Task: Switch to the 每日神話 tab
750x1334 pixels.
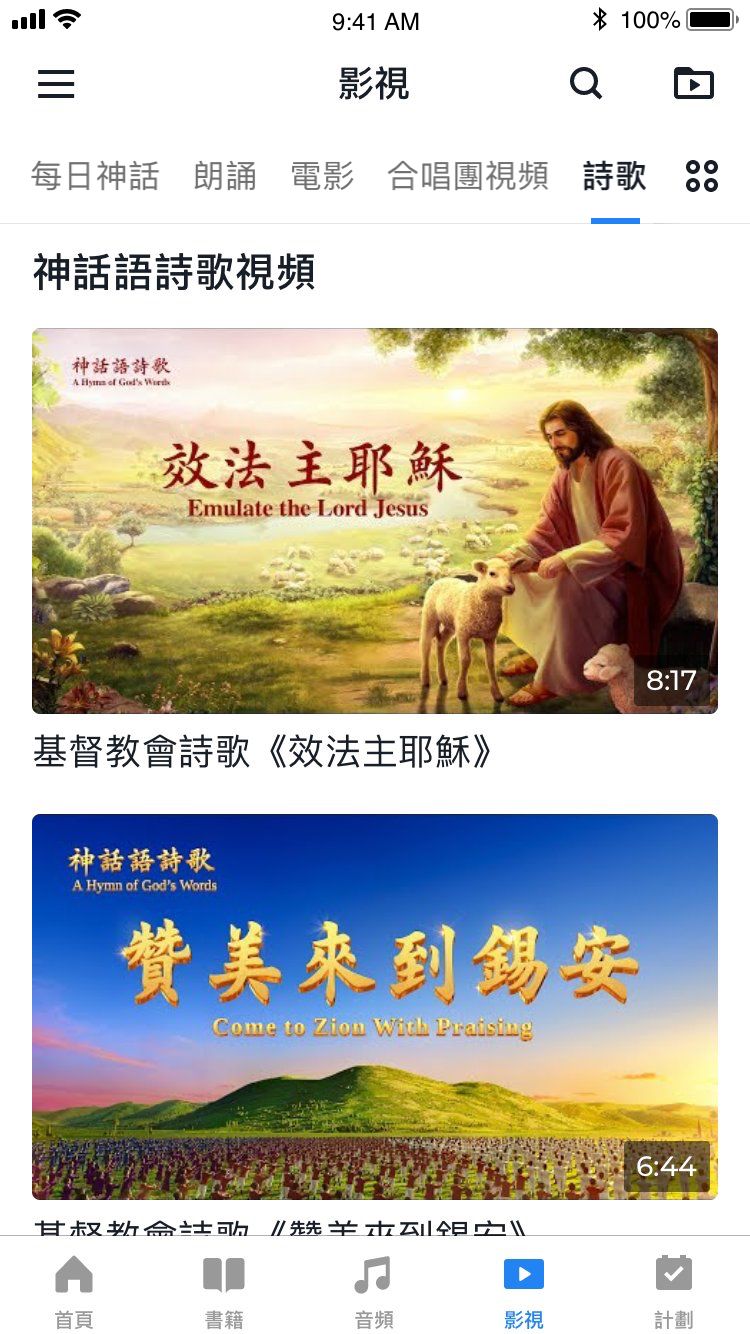Action: coord(95,177)
